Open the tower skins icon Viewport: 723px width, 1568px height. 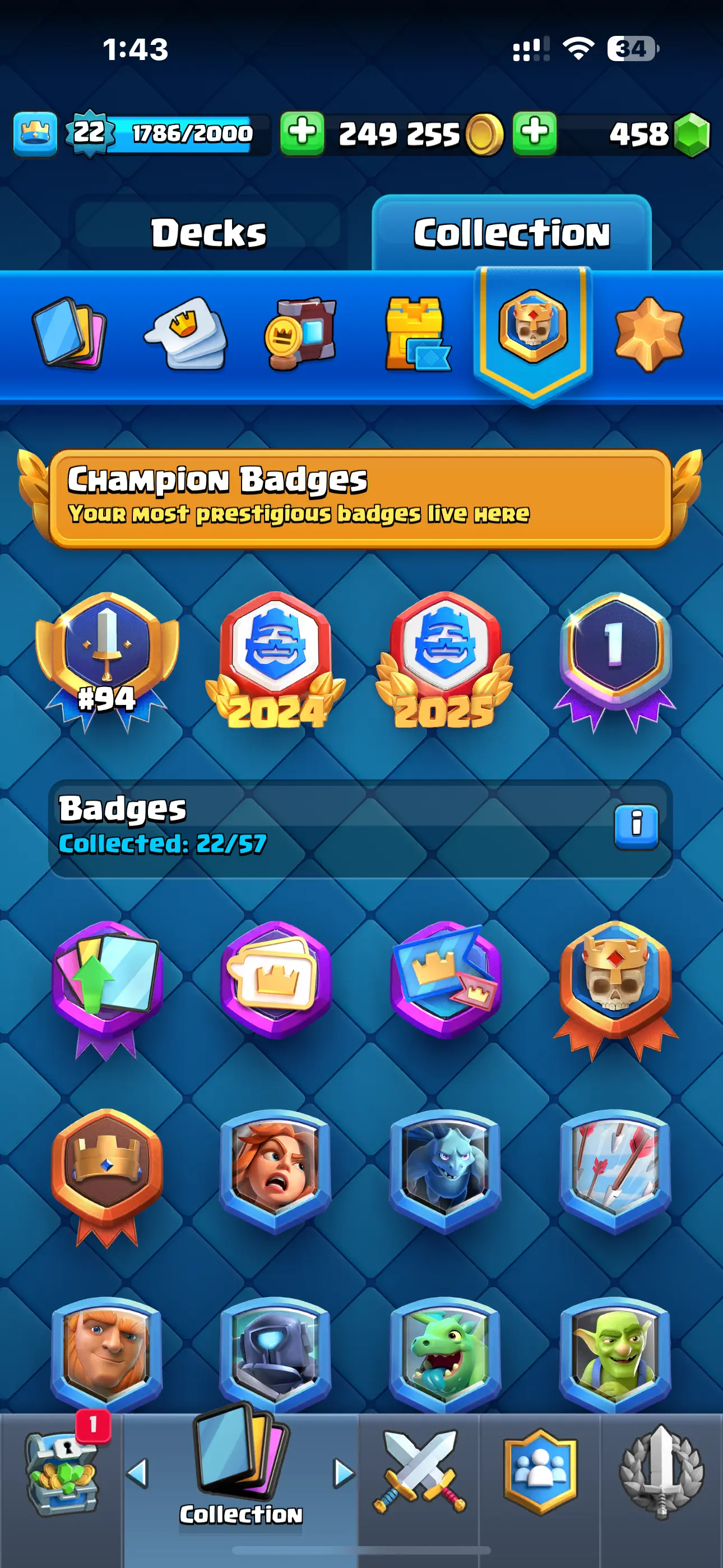point(417,334)
